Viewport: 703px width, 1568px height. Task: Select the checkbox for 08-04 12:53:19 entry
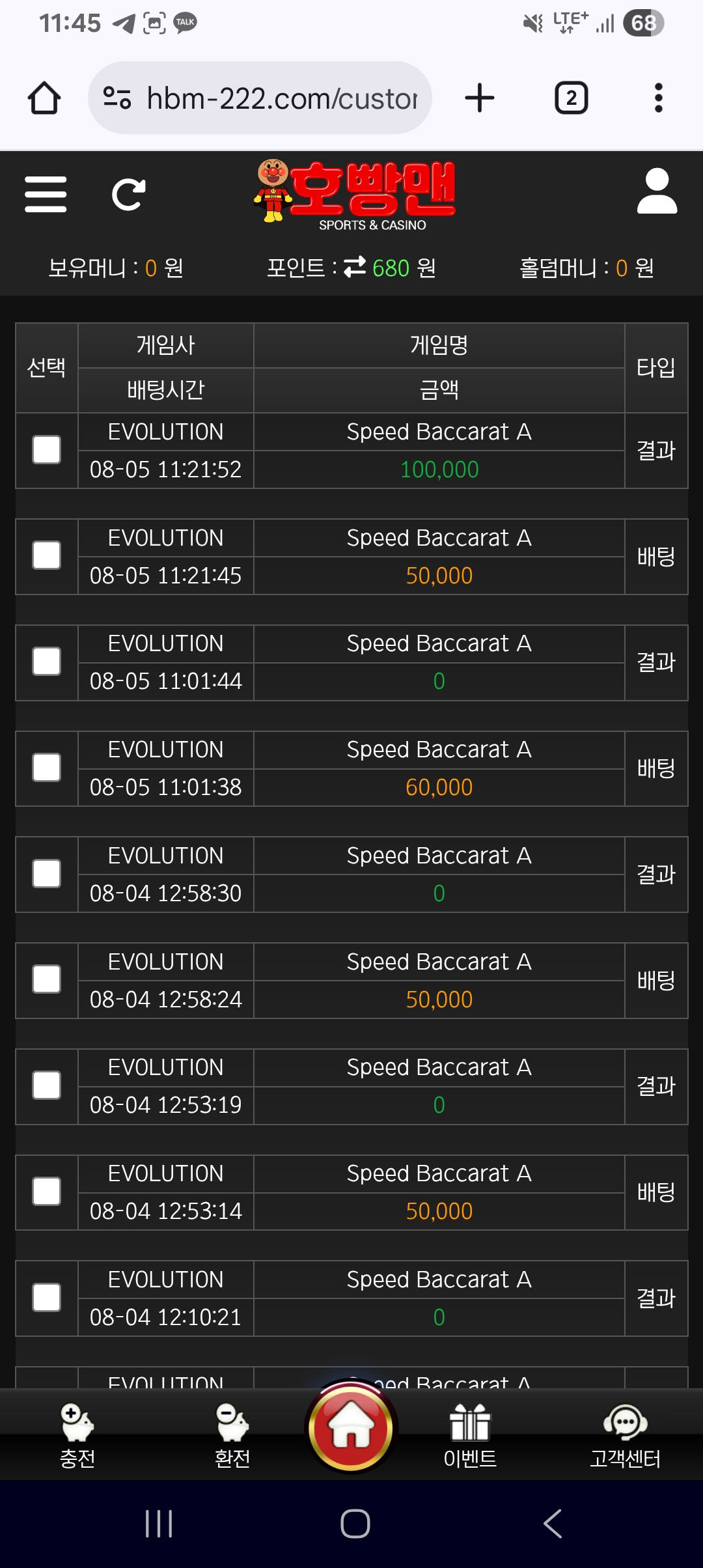point(47,1086)
